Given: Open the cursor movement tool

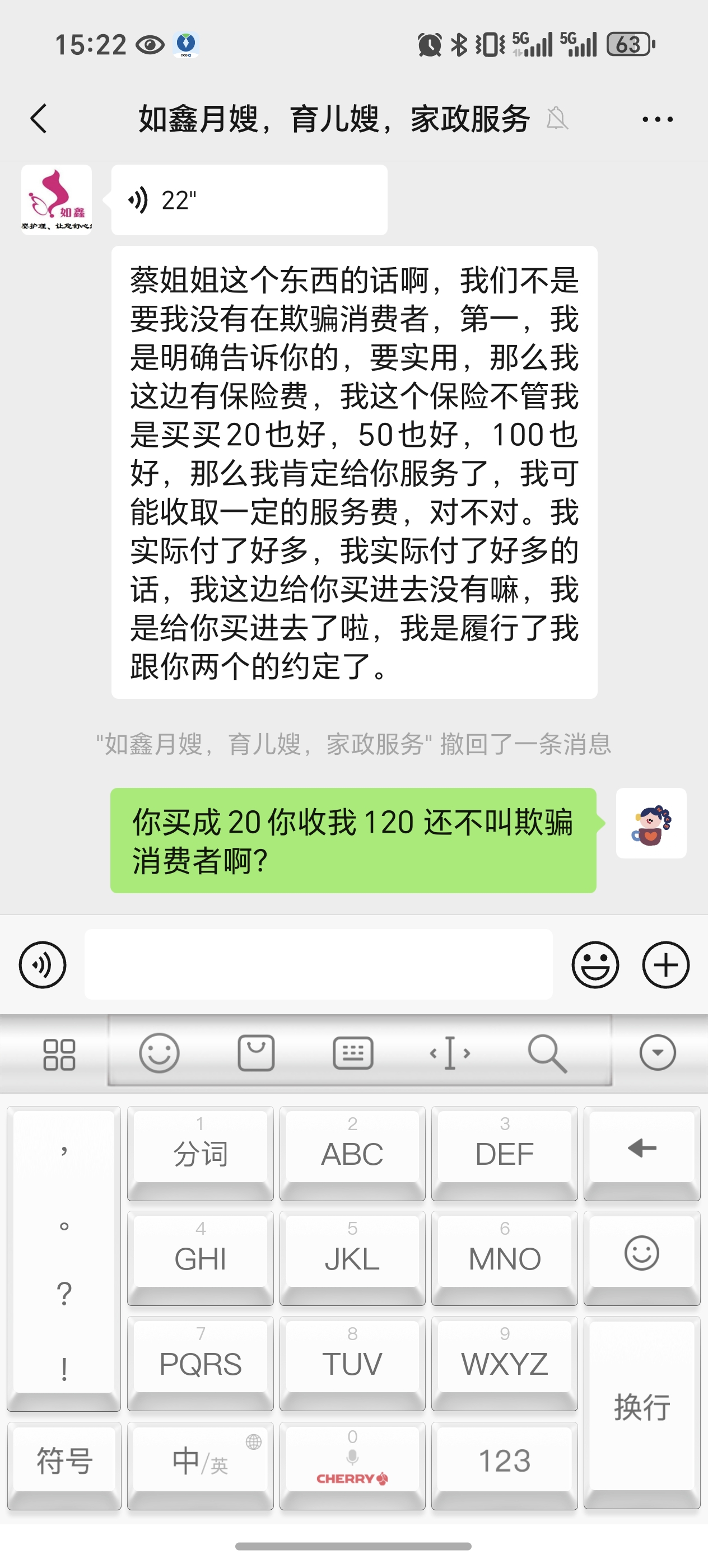Looking at the screenshot, I should click(x=450, y=1053).
